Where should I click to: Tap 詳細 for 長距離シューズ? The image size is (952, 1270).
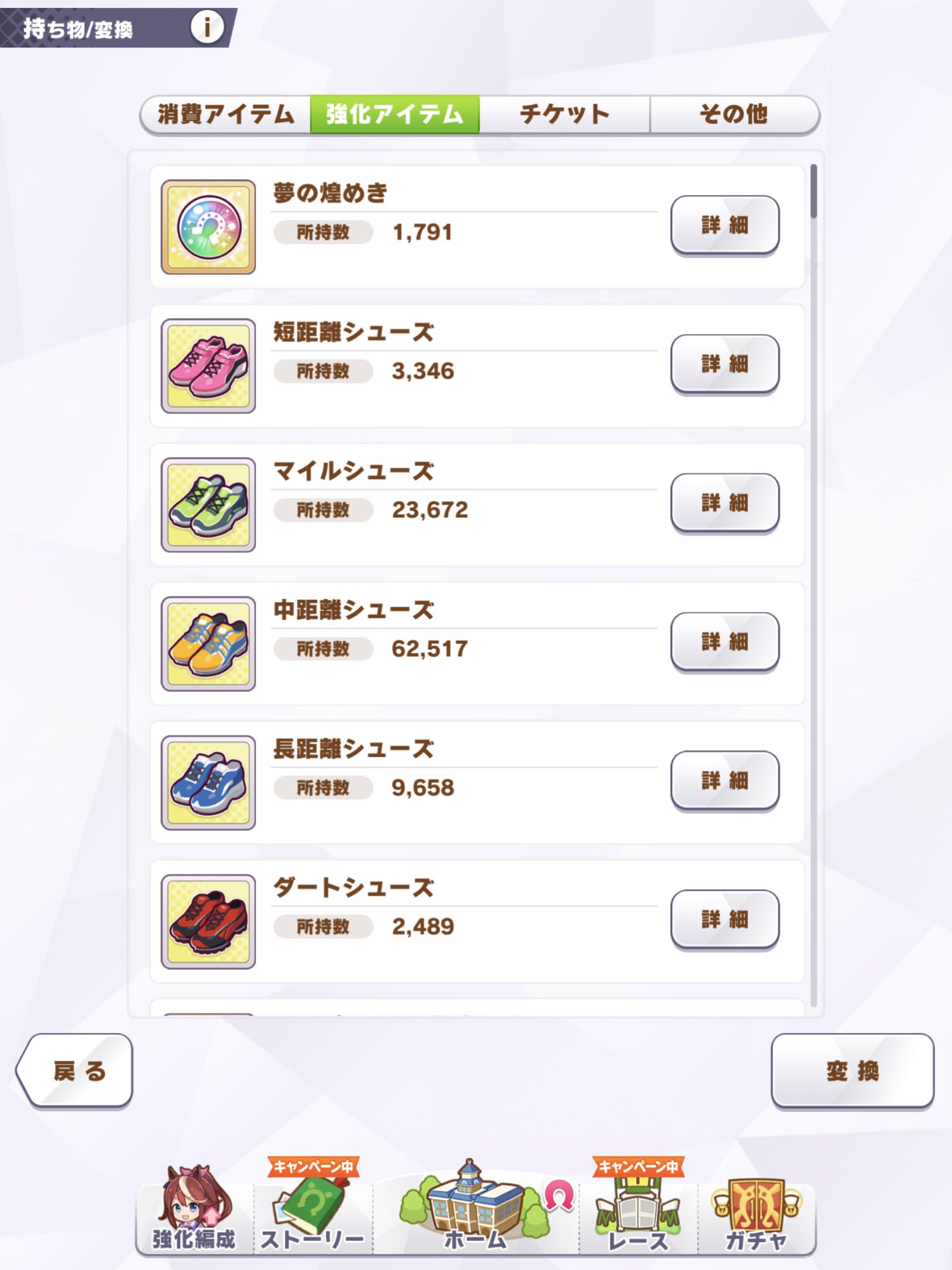pyautogui.click(x=725, y=781)
